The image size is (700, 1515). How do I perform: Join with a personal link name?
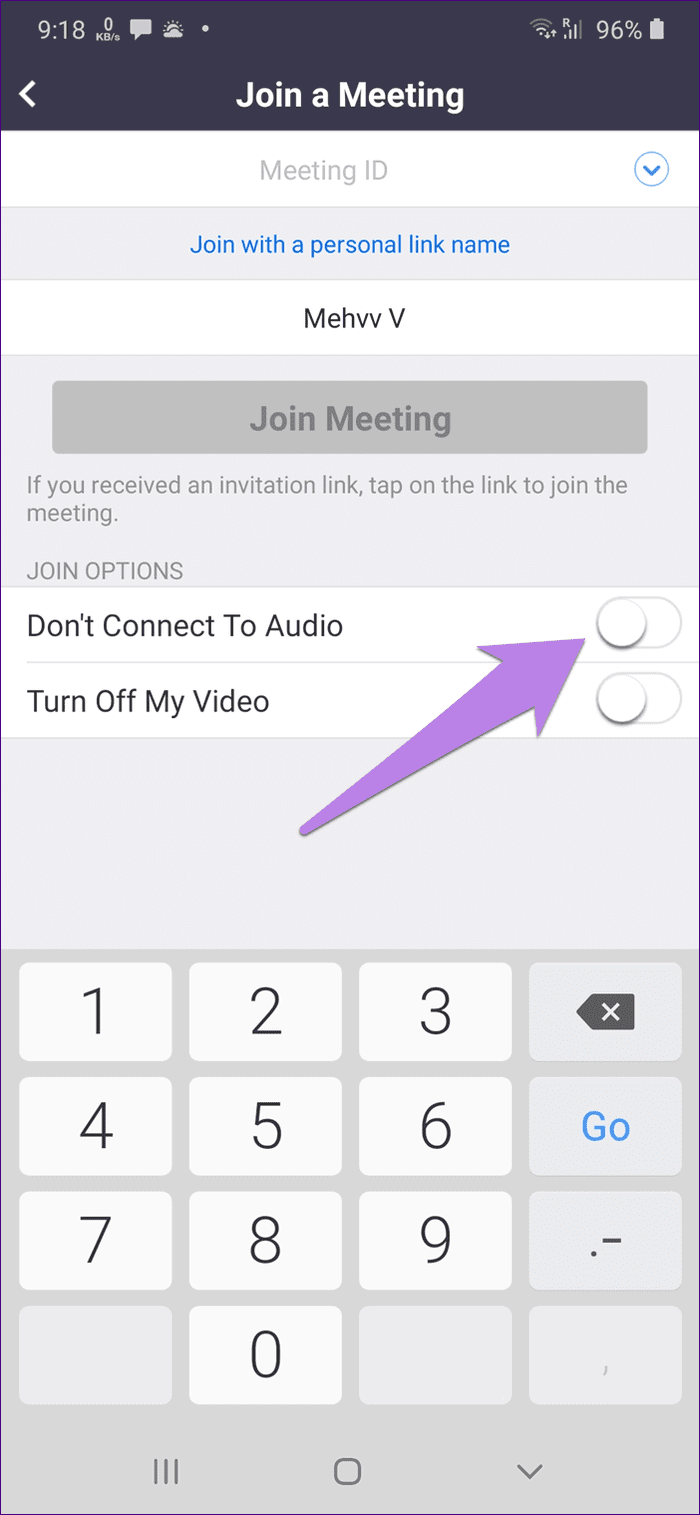pos(350,245)
